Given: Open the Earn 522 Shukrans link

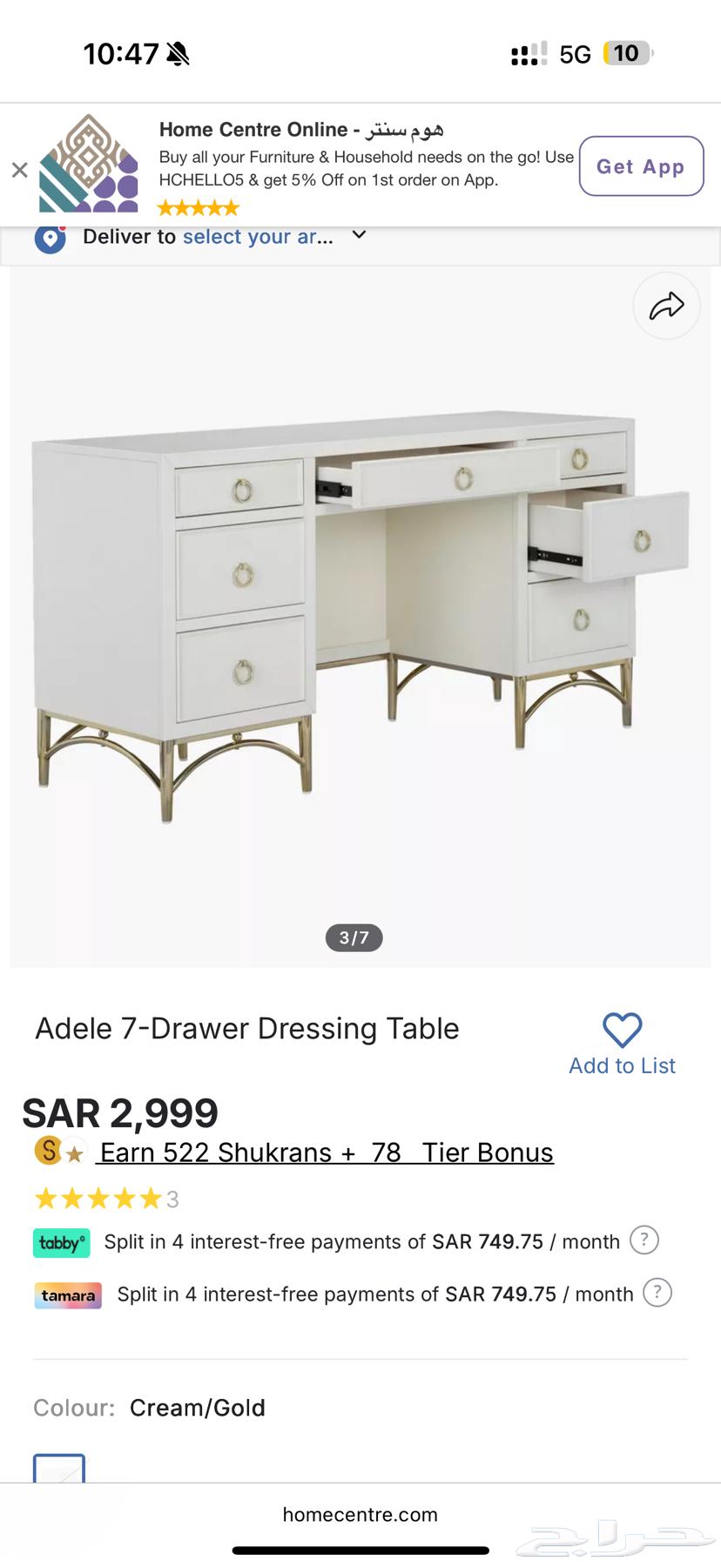Looking at the screenshot, I should (326, 1152).
